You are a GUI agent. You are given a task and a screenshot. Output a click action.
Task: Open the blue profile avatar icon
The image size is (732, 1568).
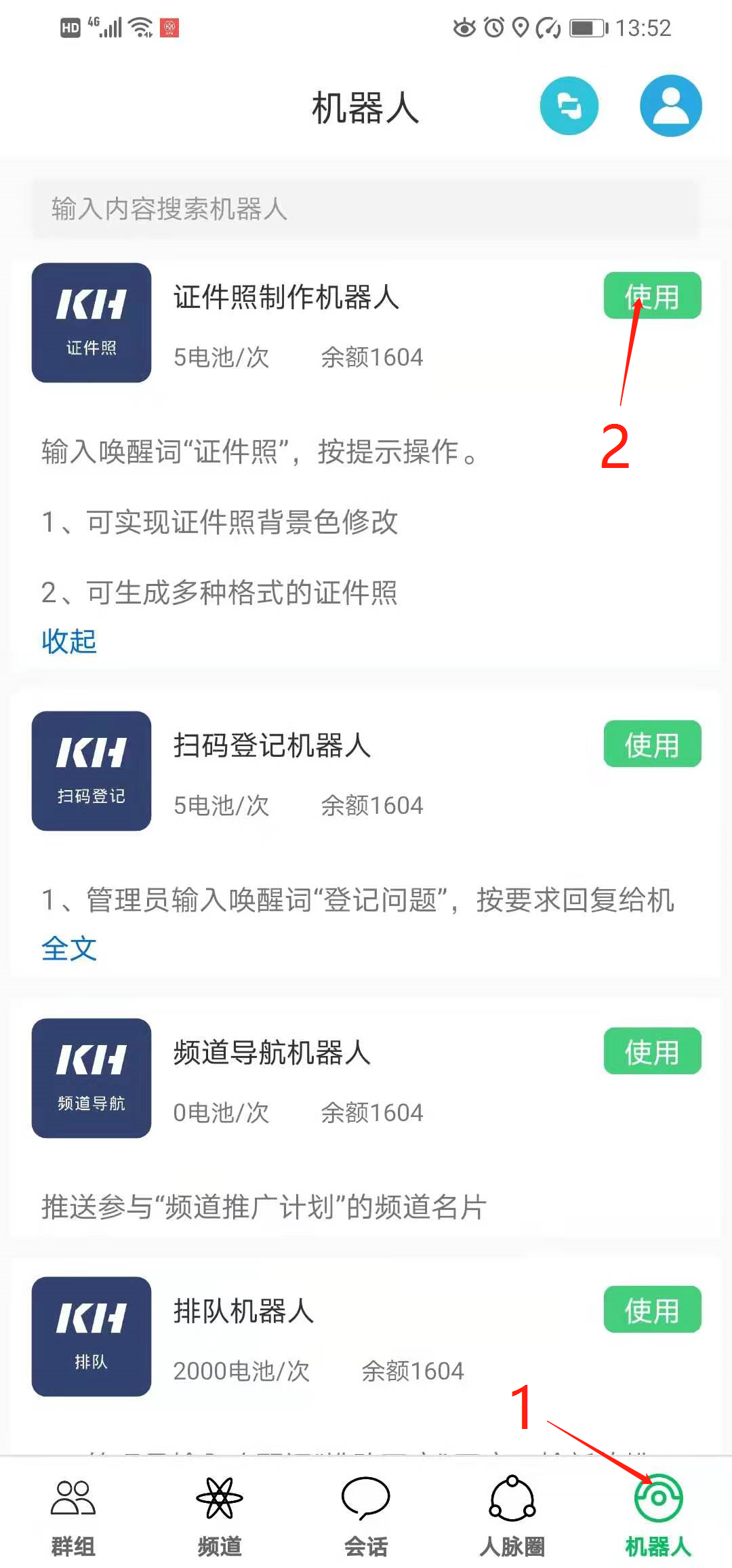point(670,106)
